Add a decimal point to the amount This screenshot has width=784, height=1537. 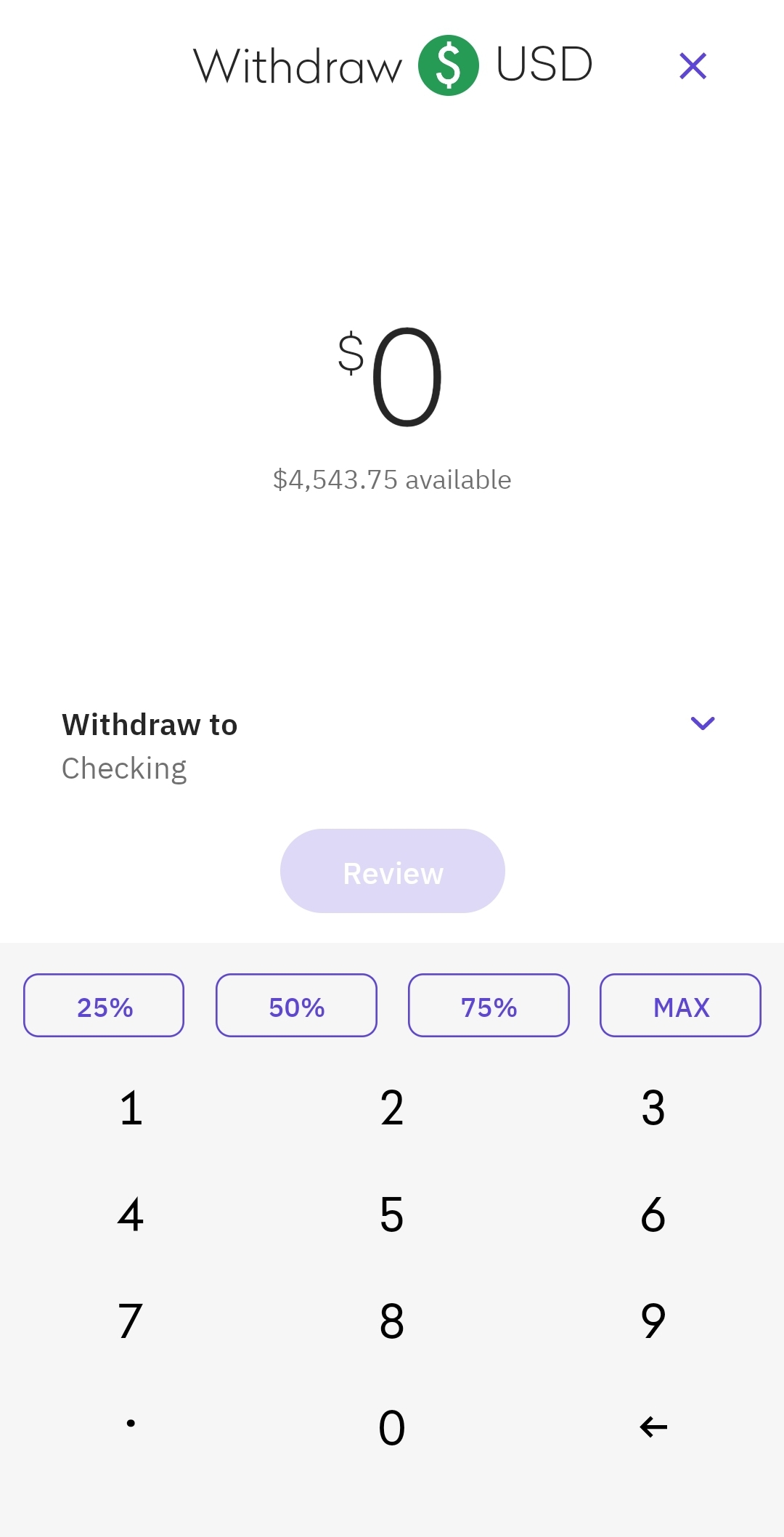(131, 1425)
